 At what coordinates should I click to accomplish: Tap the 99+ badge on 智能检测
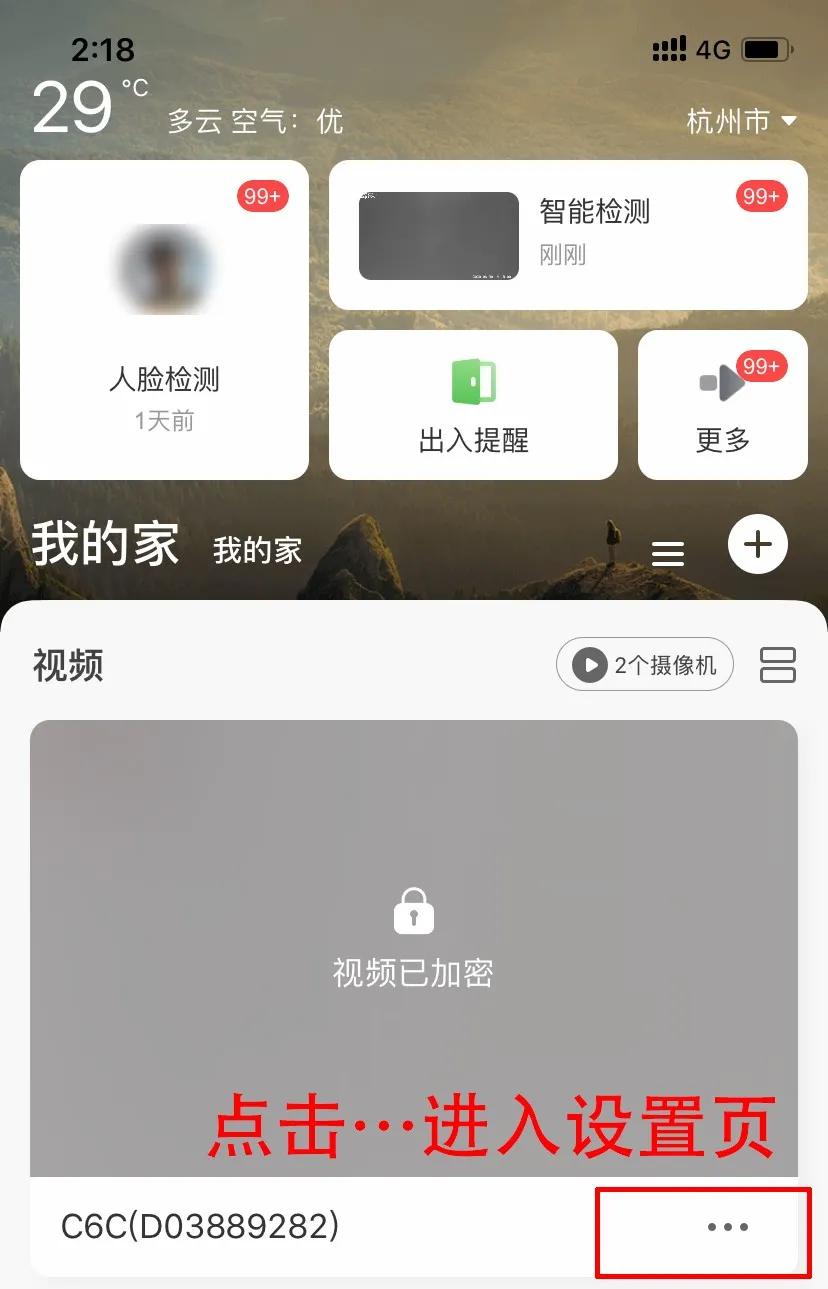coord(760,196)
